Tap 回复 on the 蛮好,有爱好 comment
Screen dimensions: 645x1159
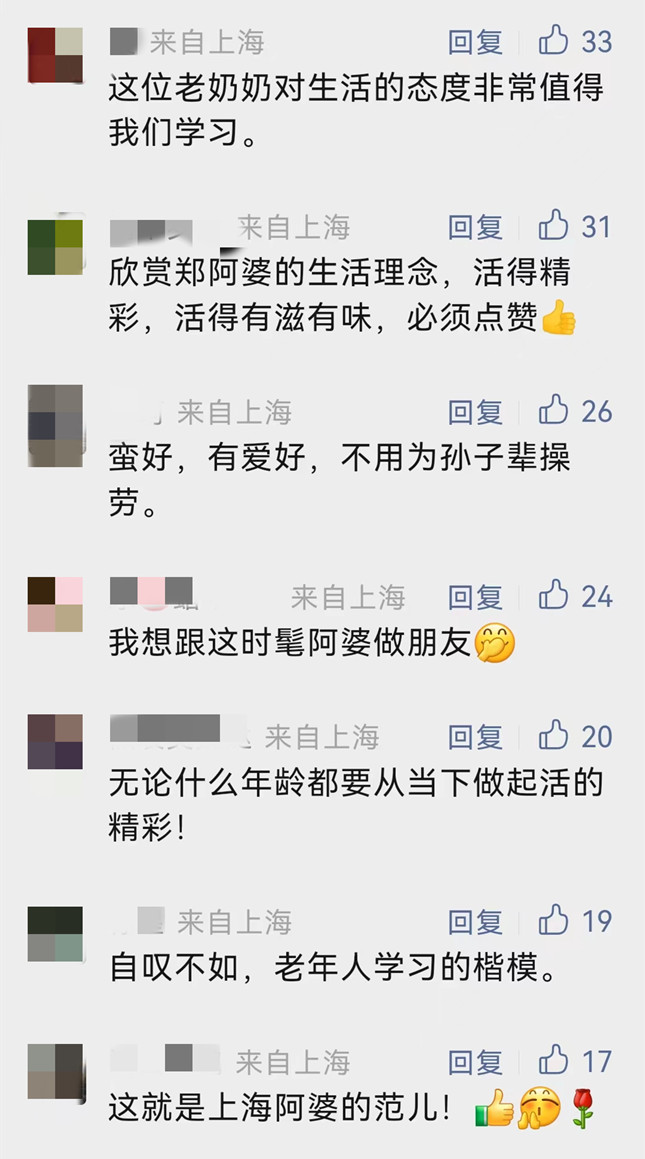pyautogui.click(x=475, y=411)
